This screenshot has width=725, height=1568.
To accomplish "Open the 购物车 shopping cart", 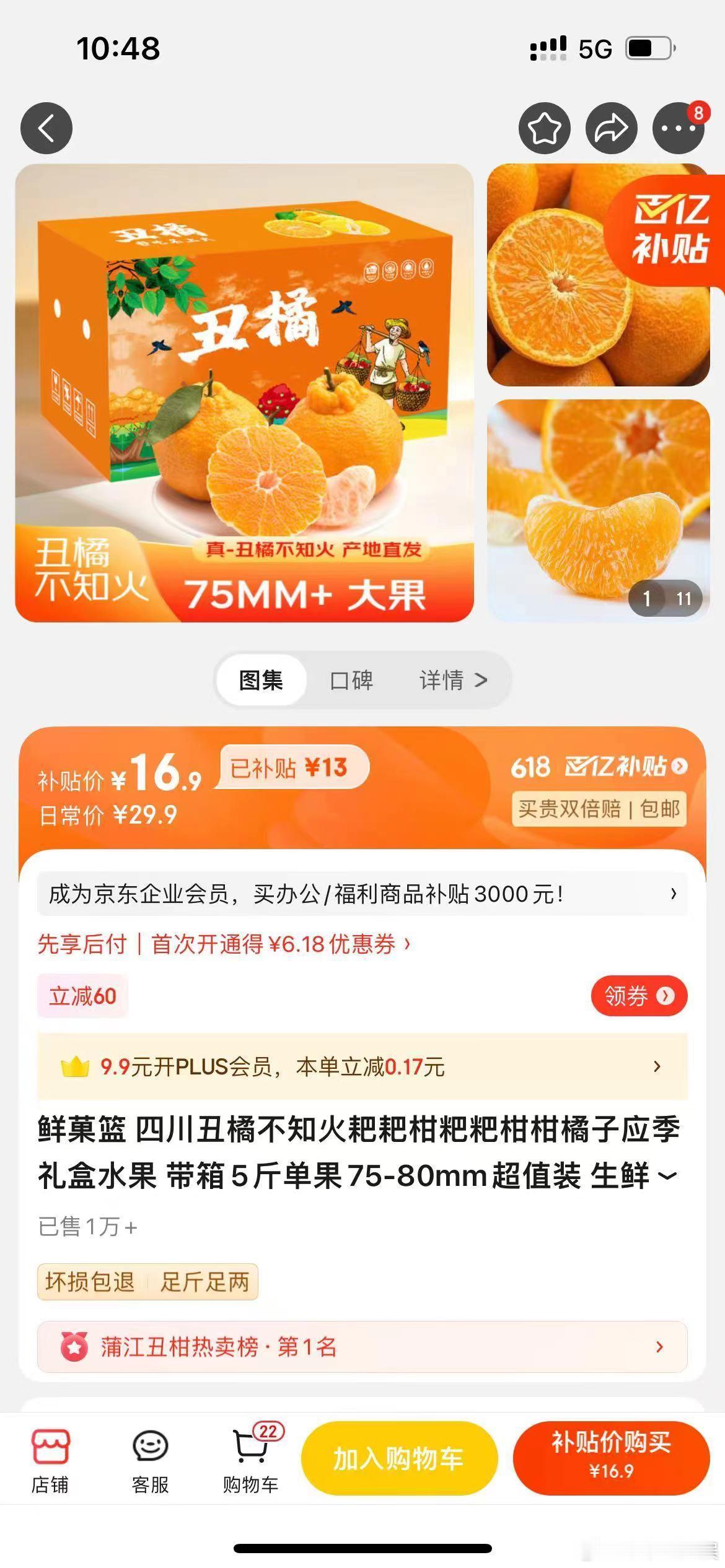I will point(250,1458).
